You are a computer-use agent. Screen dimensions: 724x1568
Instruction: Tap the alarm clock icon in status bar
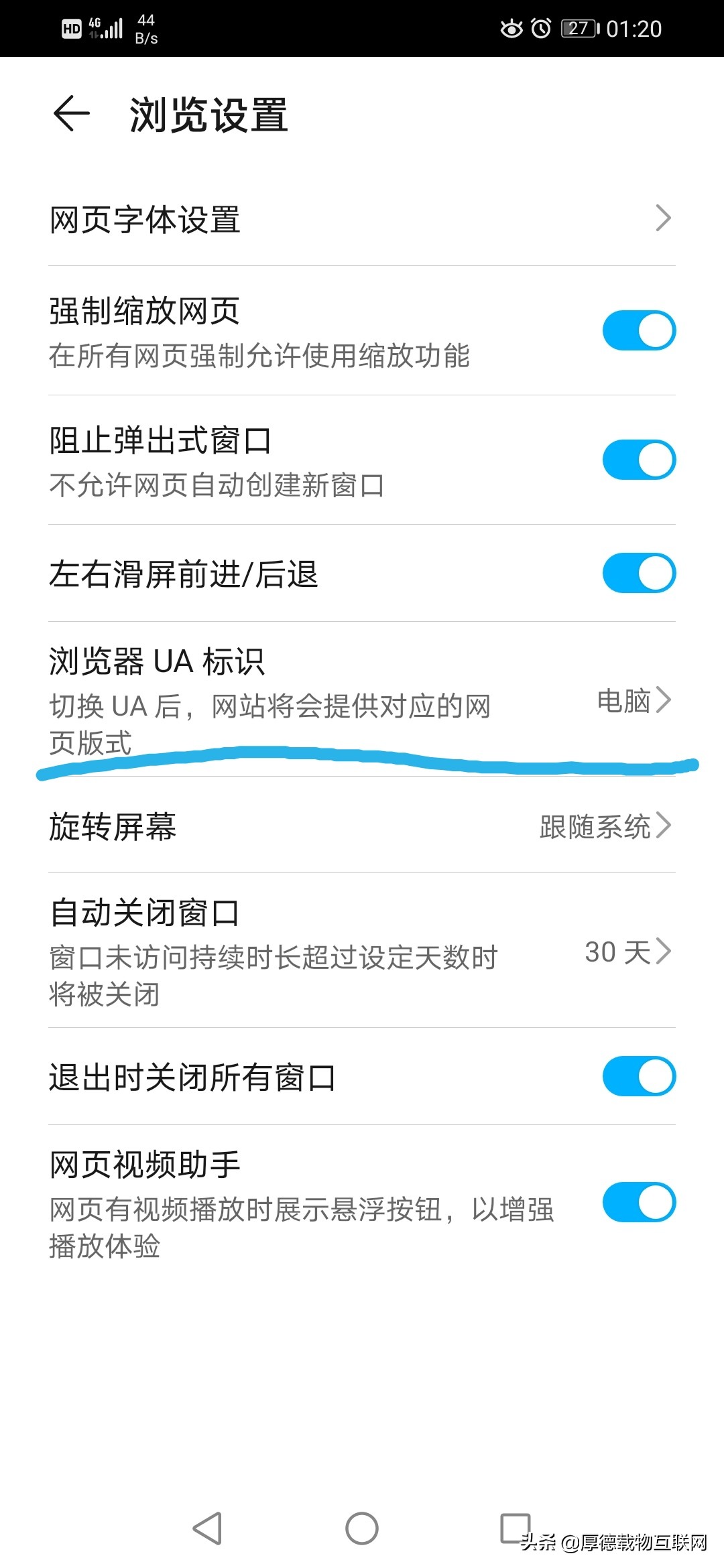point(542,28)
